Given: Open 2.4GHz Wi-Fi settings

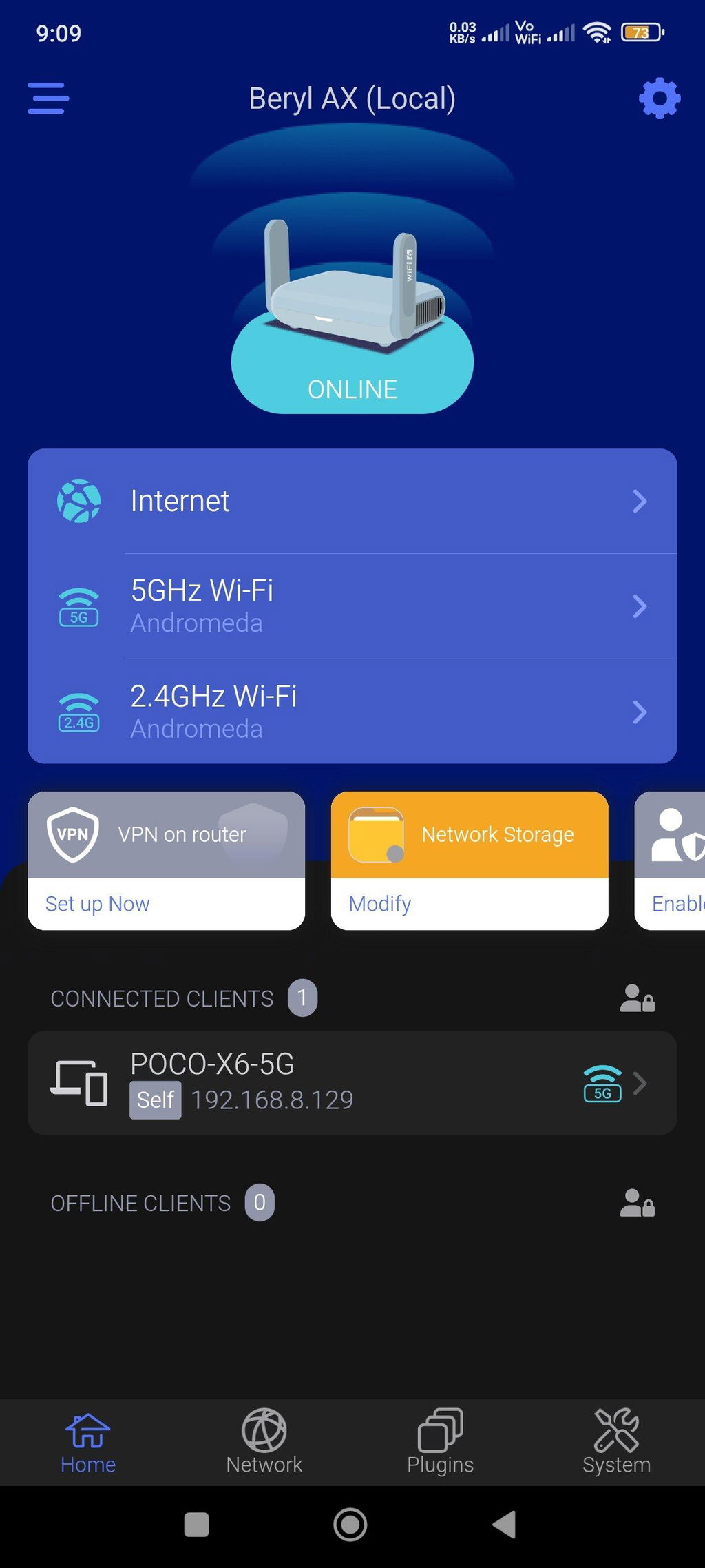Looking at the screenshot, I should coord(352,712).
